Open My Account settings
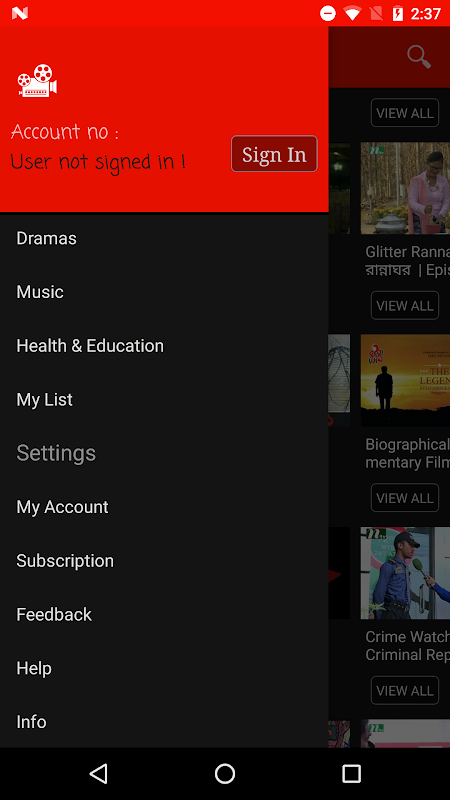Screen dimensions: 450x800 point(164,507)
